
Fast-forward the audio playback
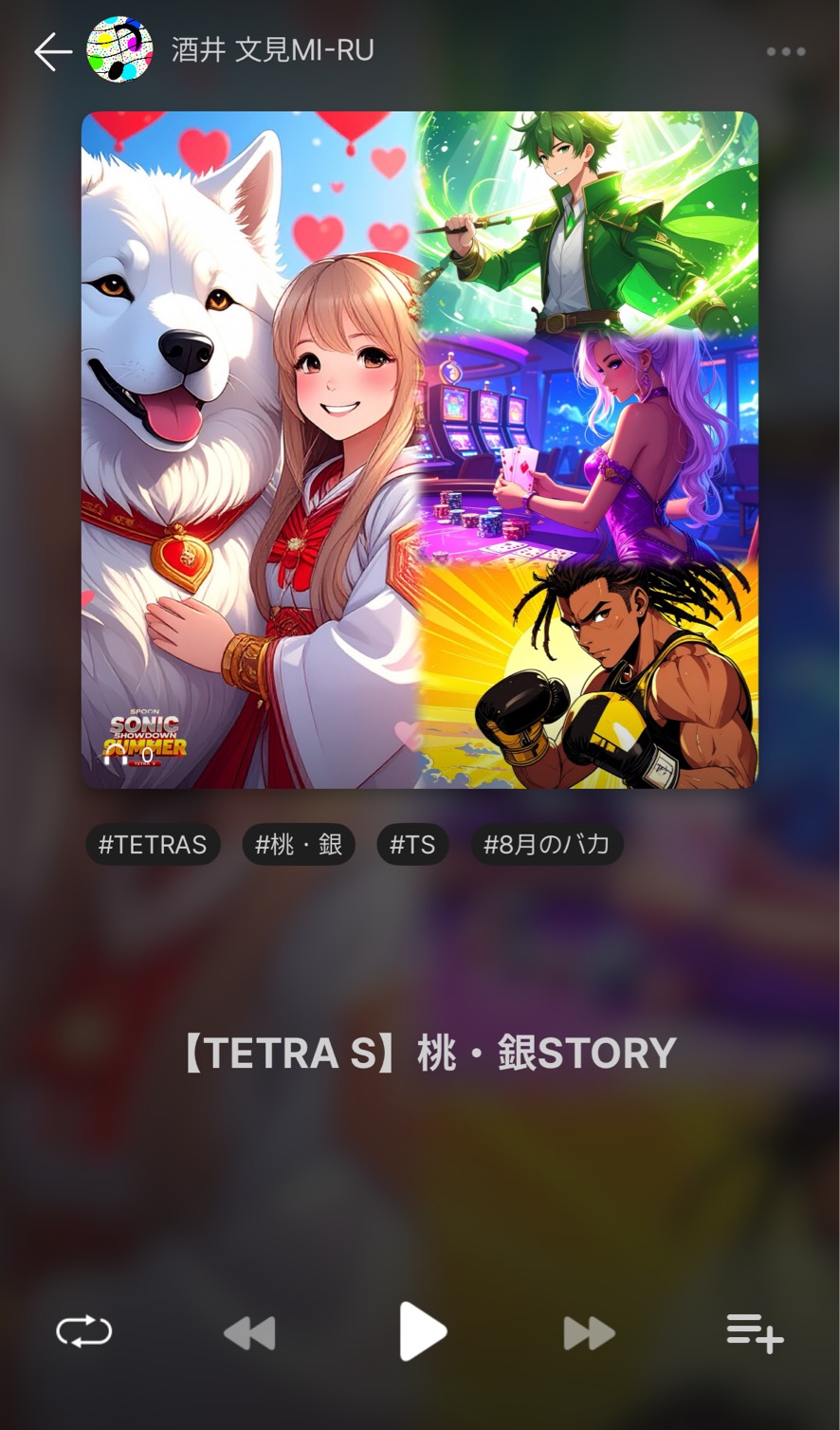589,1332
